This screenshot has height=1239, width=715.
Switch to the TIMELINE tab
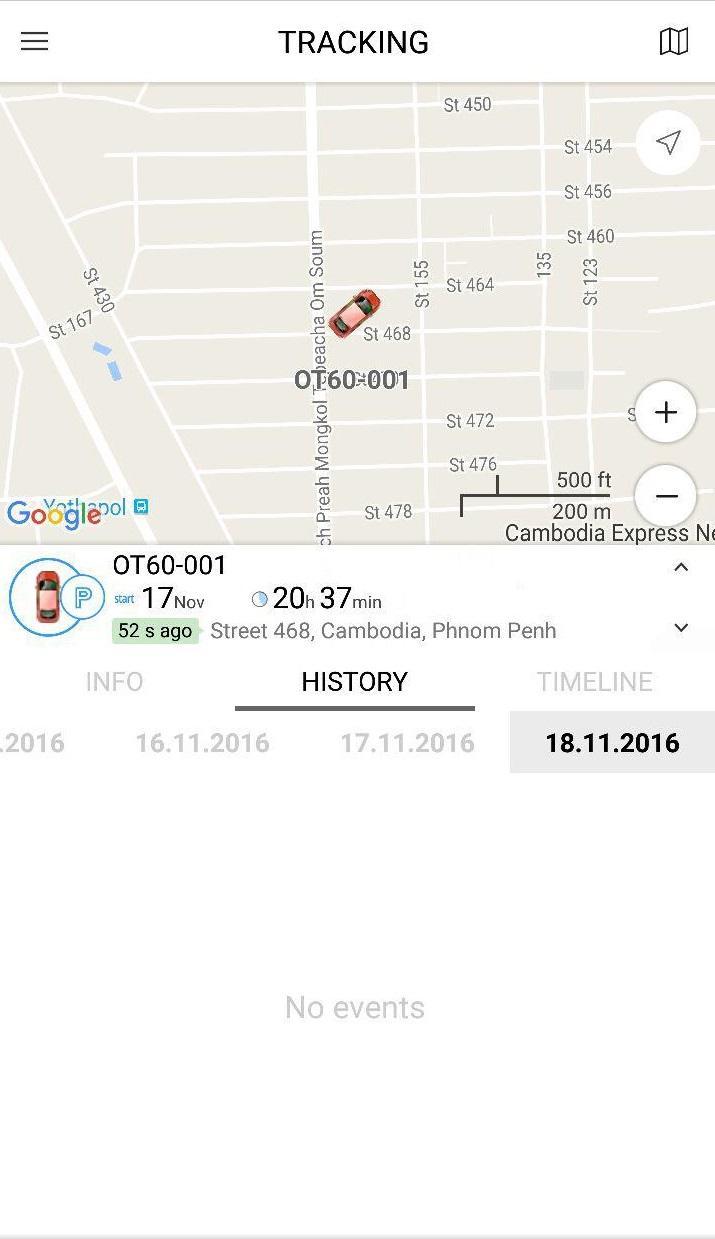594,682
